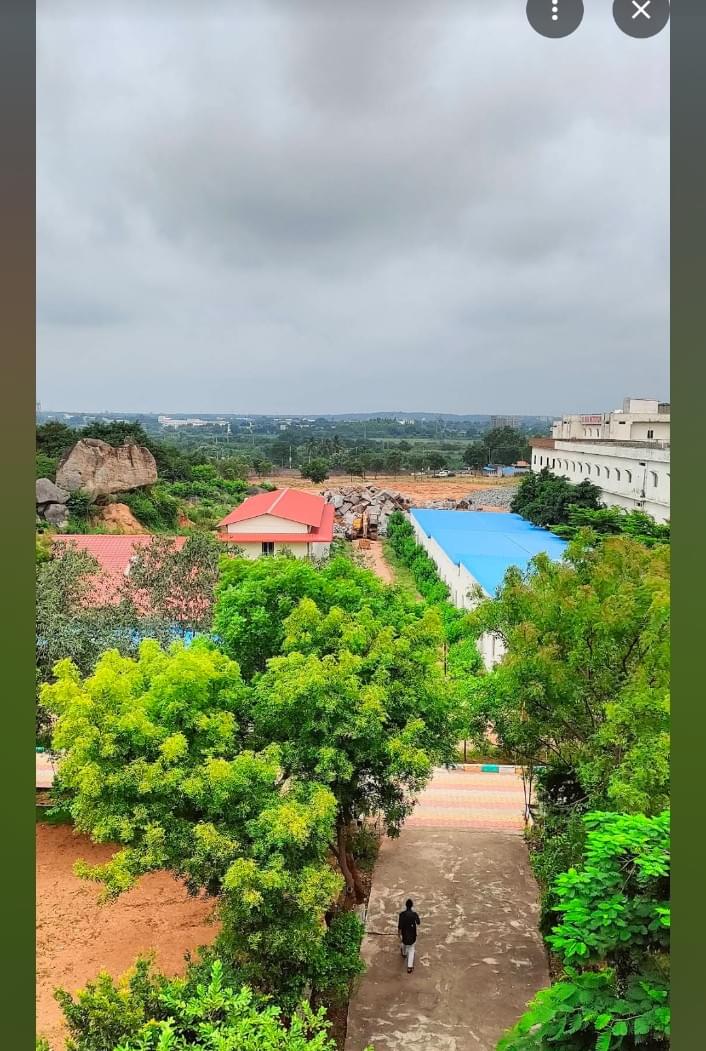This screenshot has width=706, height=1051.
Task: Open the three-dot overflow menu
Action: click(x=555, y=11)
